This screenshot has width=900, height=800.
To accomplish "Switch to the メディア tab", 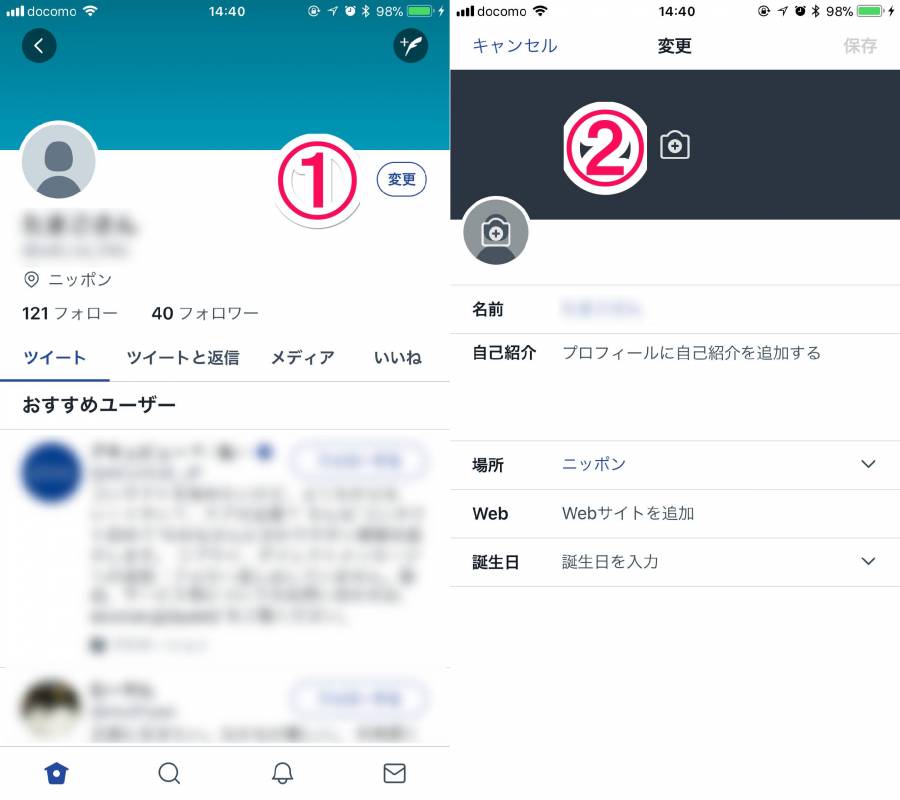I will click(x=303, y=357).
